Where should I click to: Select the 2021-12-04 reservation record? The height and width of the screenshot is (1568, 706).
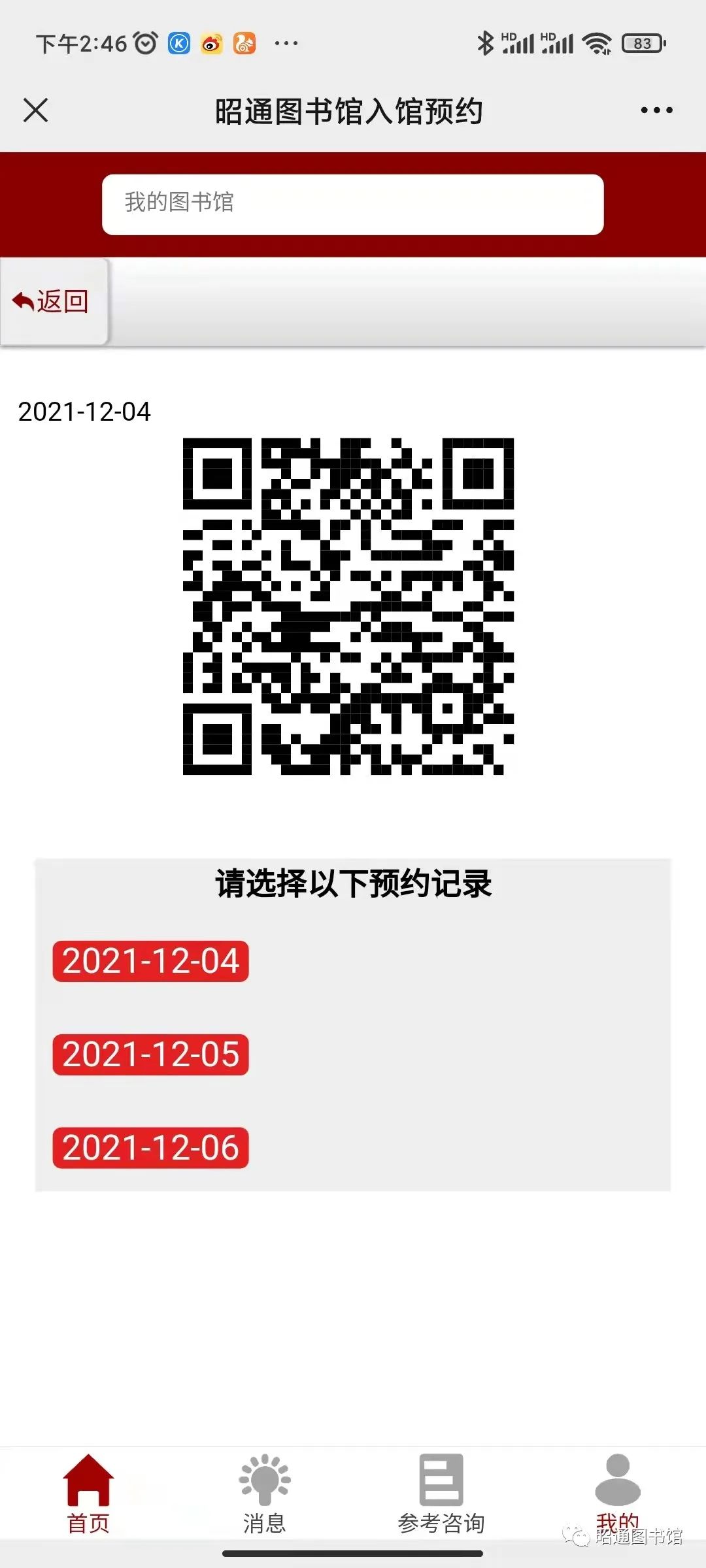[x=150, y=961]
